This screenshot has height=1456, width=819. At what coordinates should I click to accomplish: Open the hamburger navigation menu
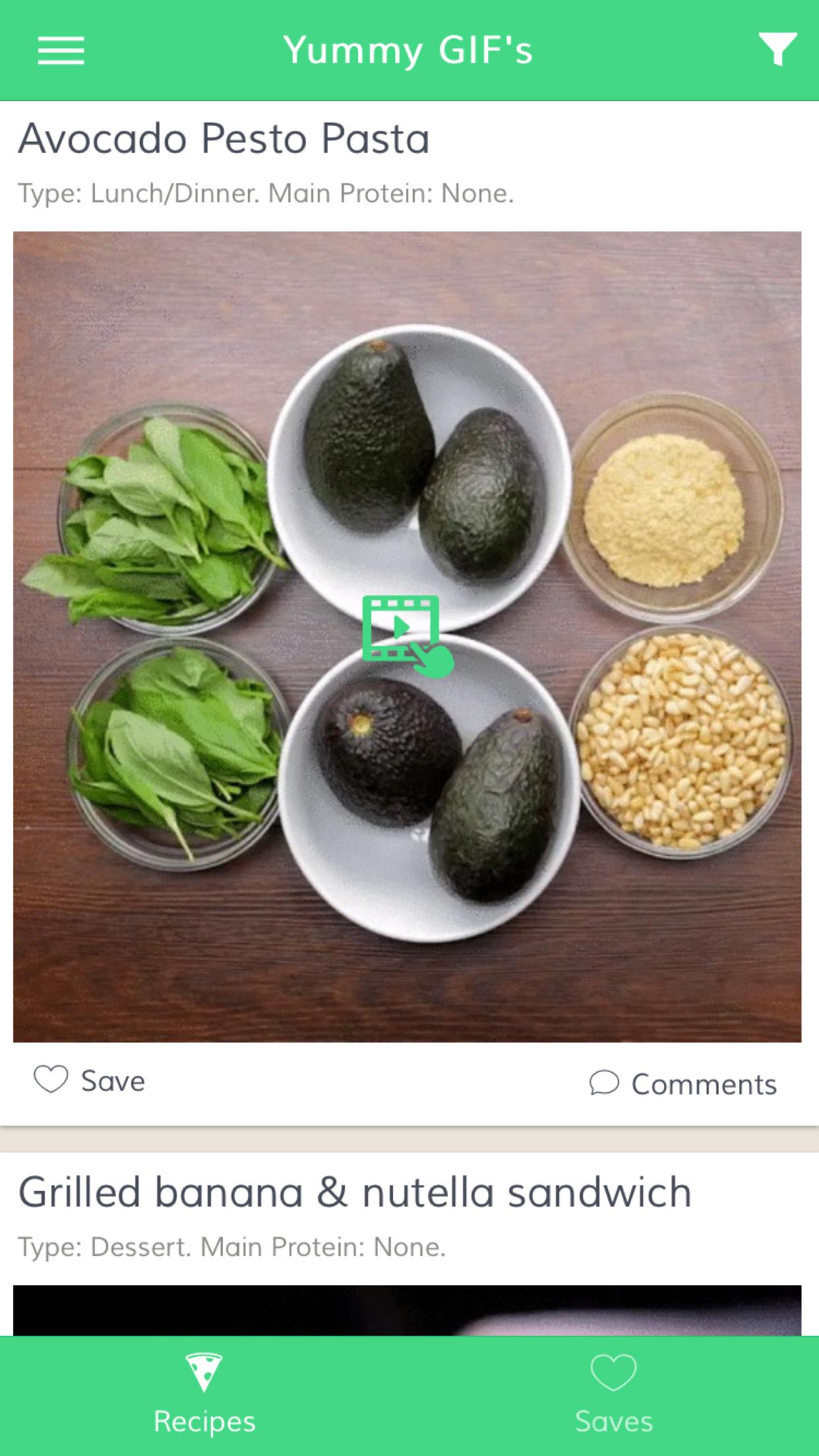coord(60,50)
